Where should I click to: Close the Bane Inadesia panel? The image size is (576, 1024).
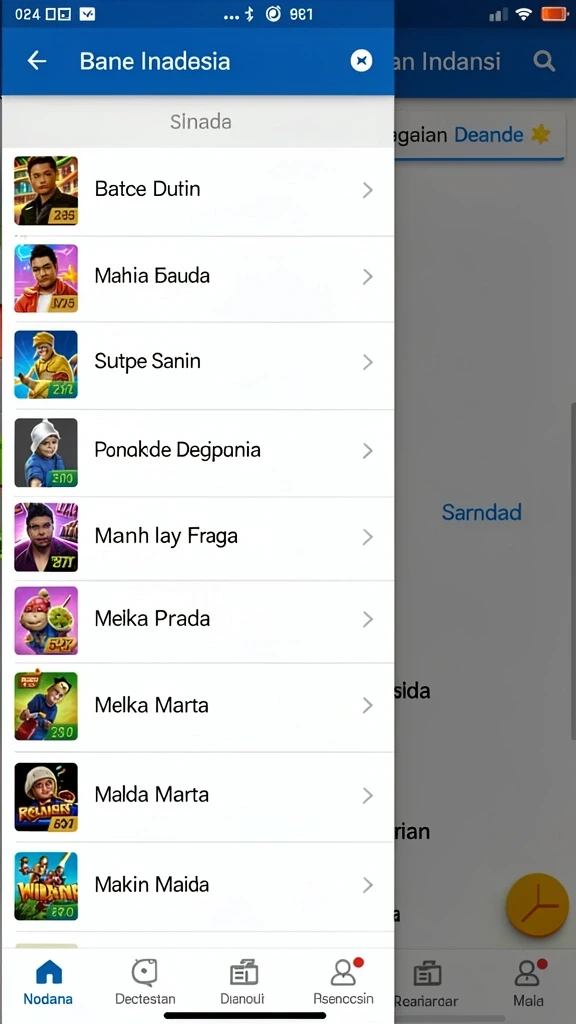tap(361, 61)
